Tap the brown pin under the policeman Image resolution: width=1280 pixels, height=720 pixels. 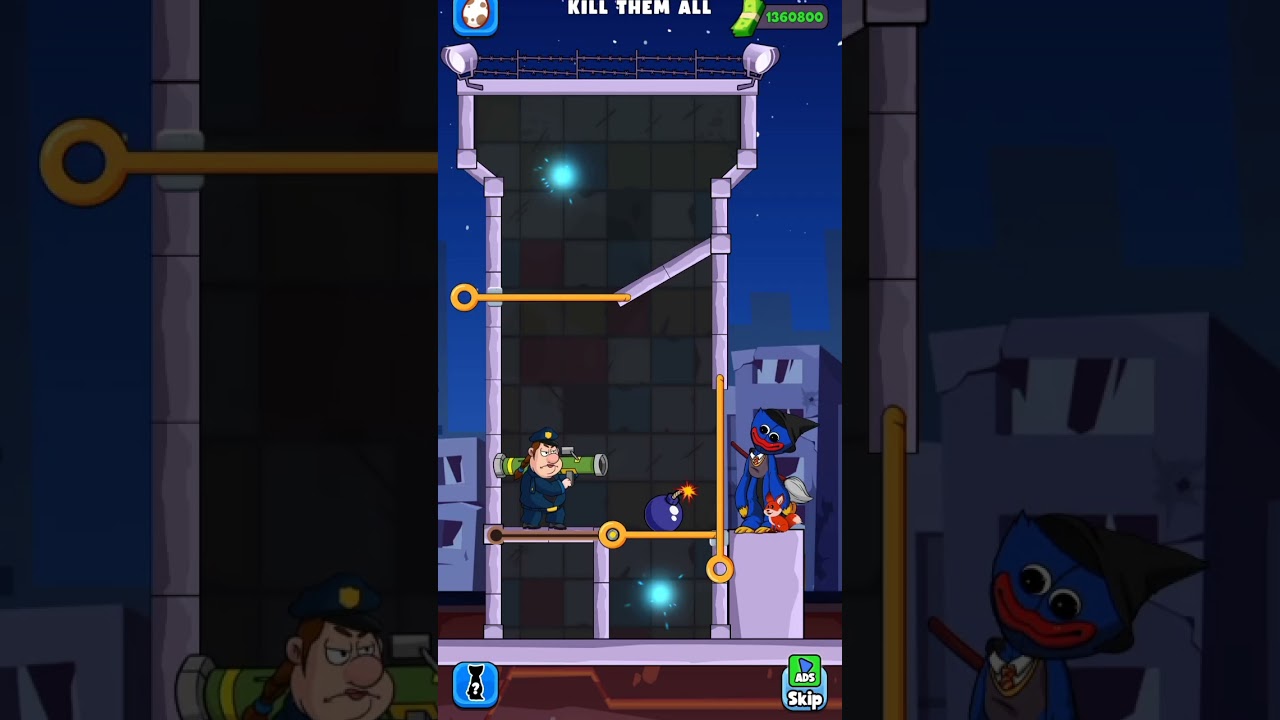pos(496,536)
